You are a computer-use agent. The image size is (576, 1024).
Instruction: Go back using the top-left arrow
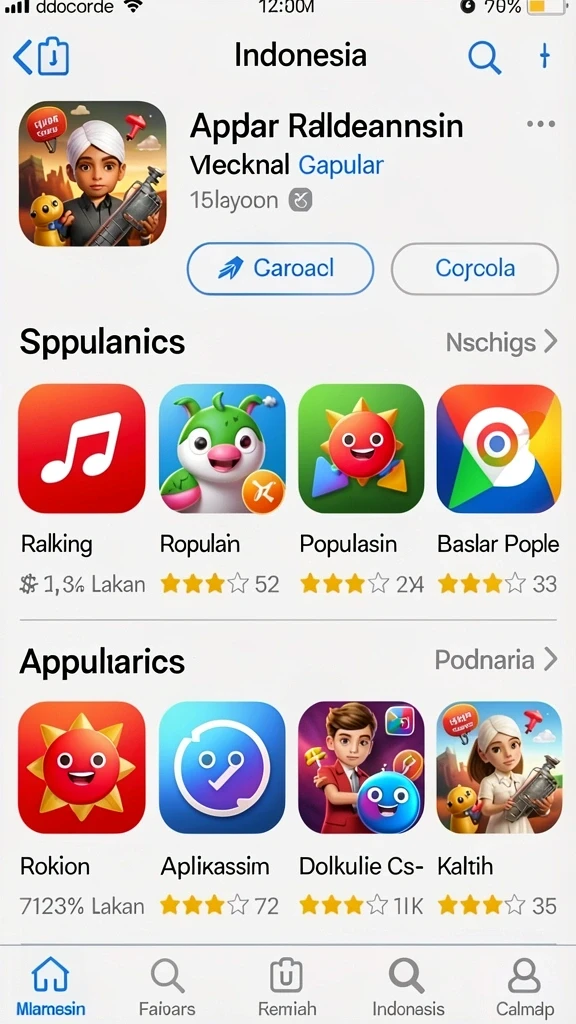pyautogui.click(x=22, y=56)
